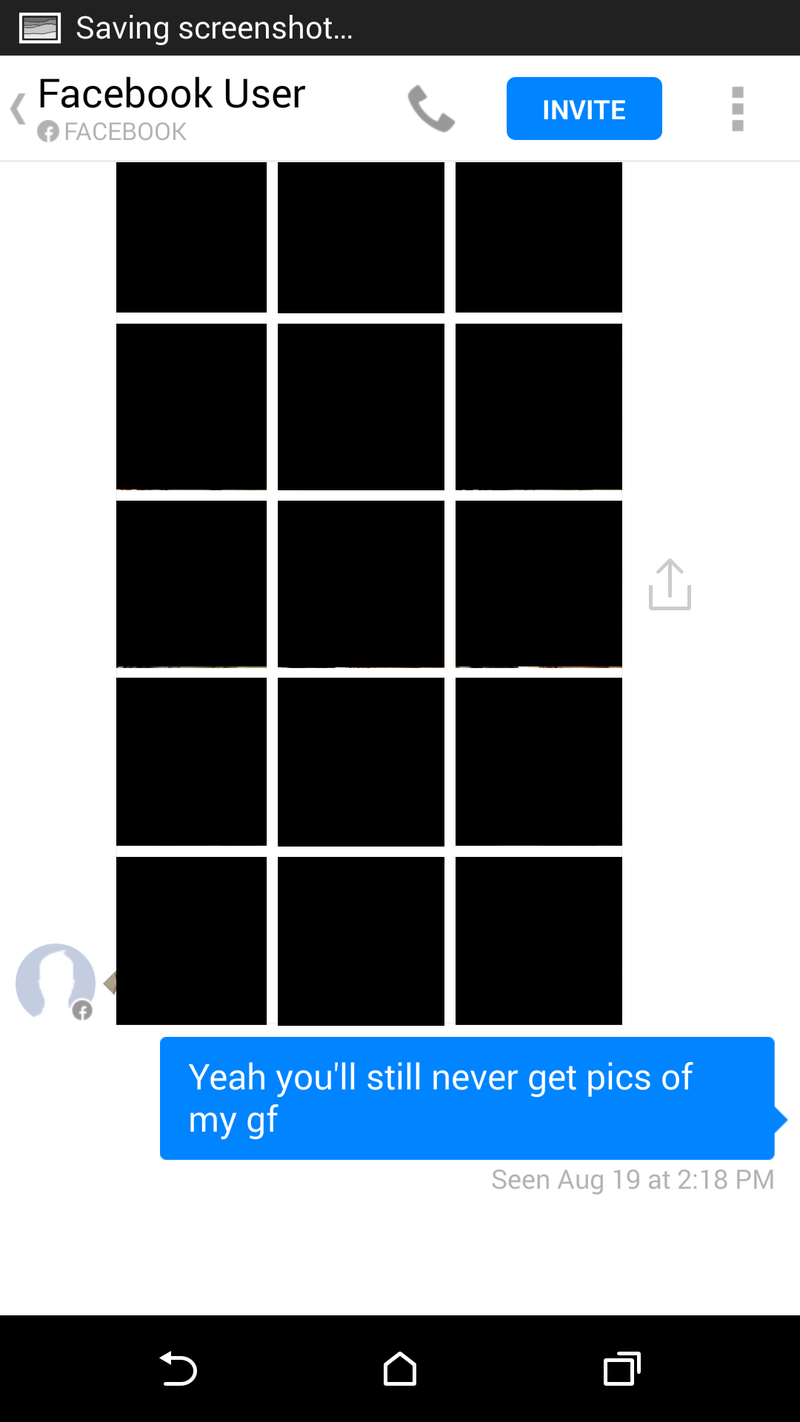Image resolution: width=800 pixels, height=1422 pixels.
Task: Open recent apps
Action: click(x=621, y=1368)
